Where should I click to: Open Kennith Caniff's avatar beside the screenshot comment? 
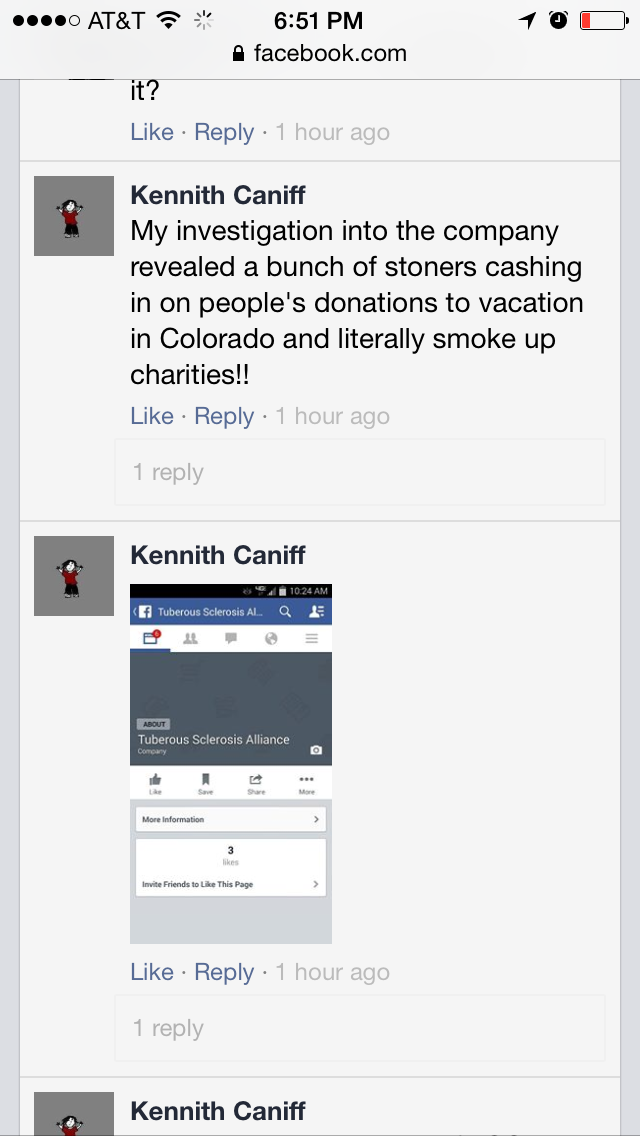pos(74,576)
